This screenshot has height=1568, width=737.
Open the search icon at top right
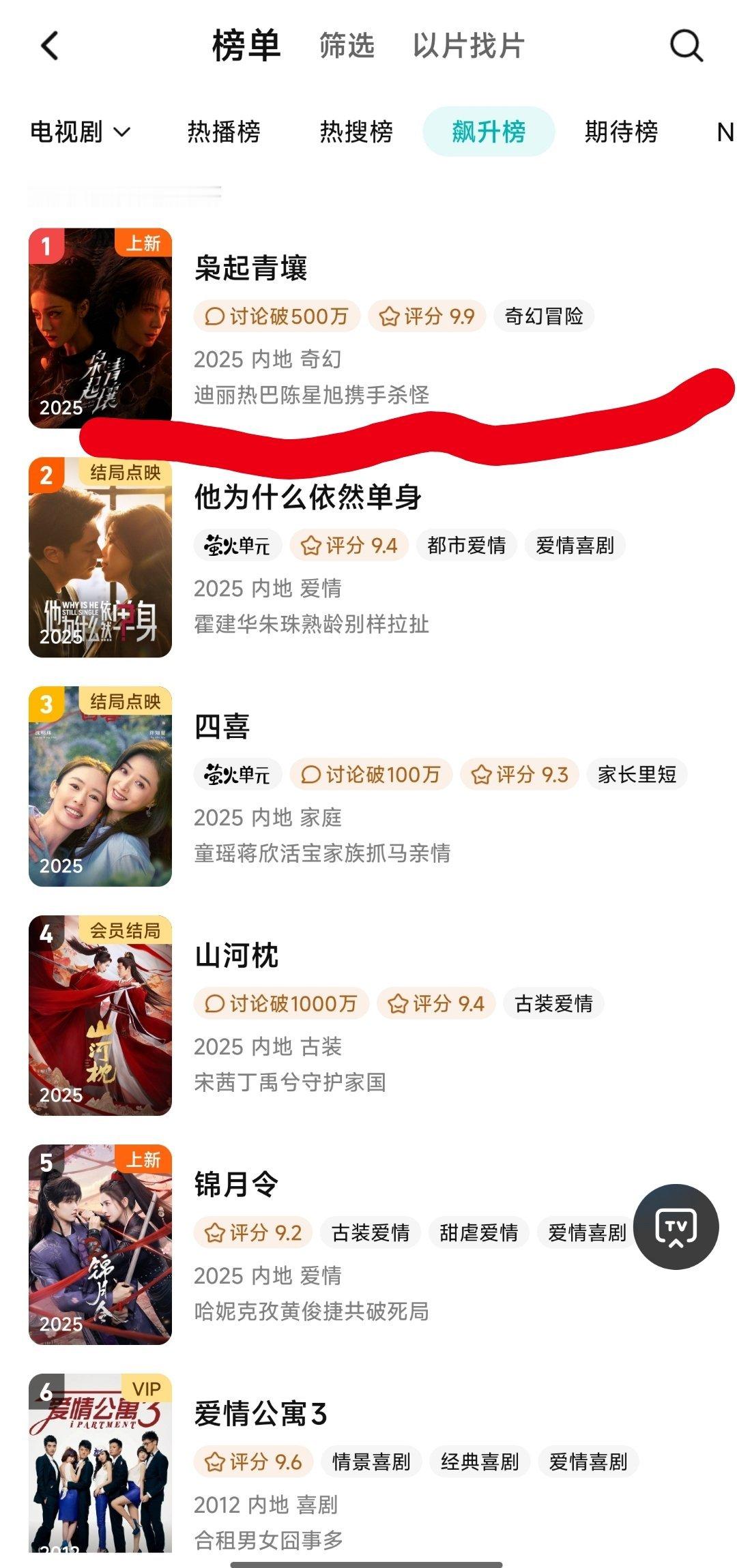[687, 46]
